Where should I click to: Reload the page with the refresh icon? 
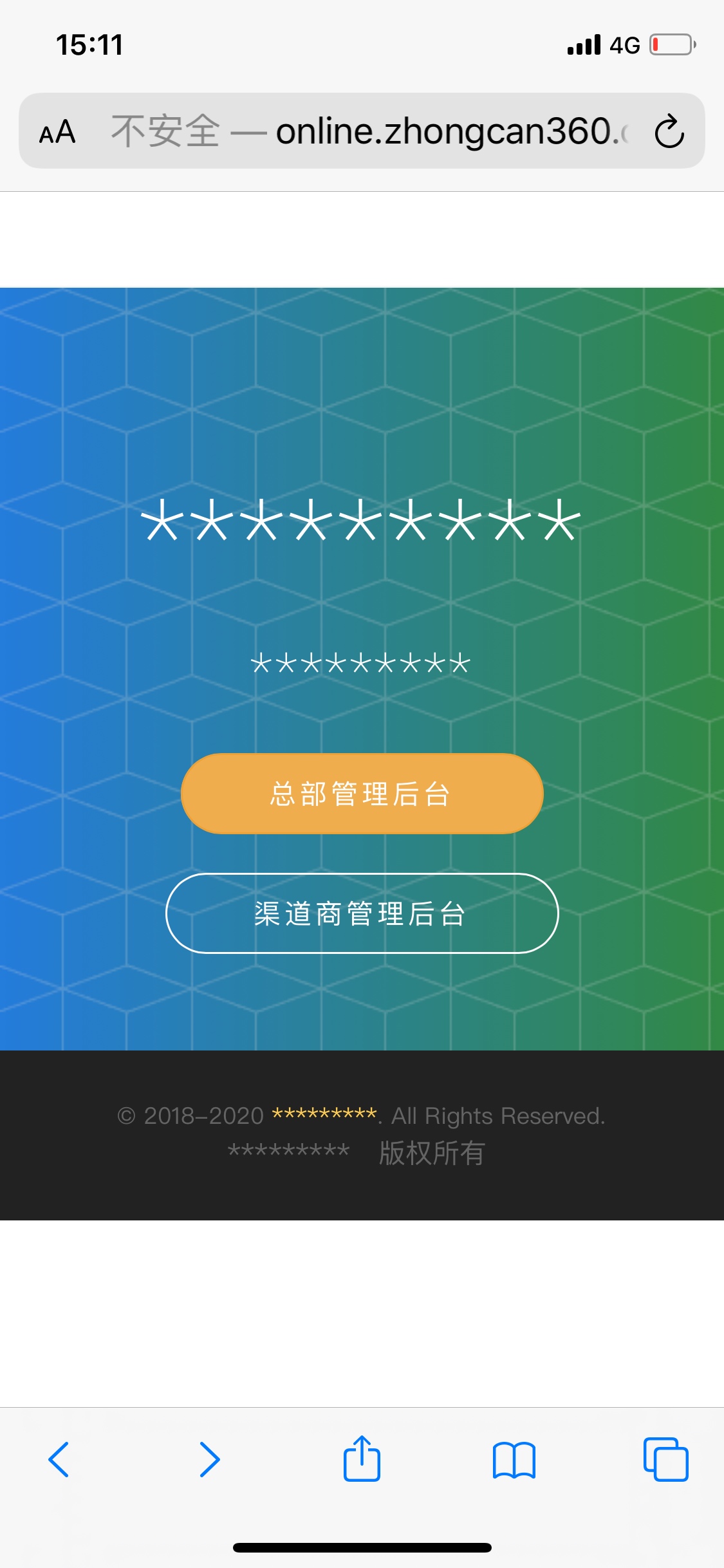click(669, 131)
